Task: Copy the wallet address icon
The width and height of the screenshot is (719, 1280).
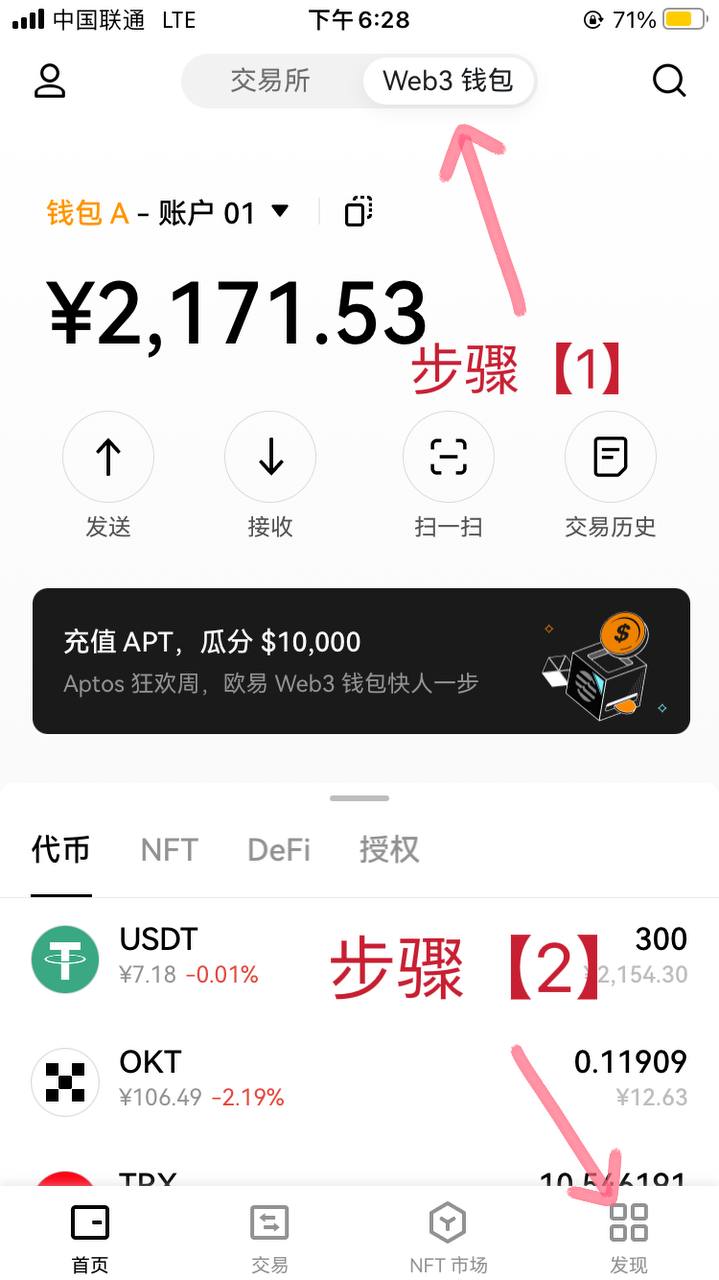Action: [x=358, y=212]
